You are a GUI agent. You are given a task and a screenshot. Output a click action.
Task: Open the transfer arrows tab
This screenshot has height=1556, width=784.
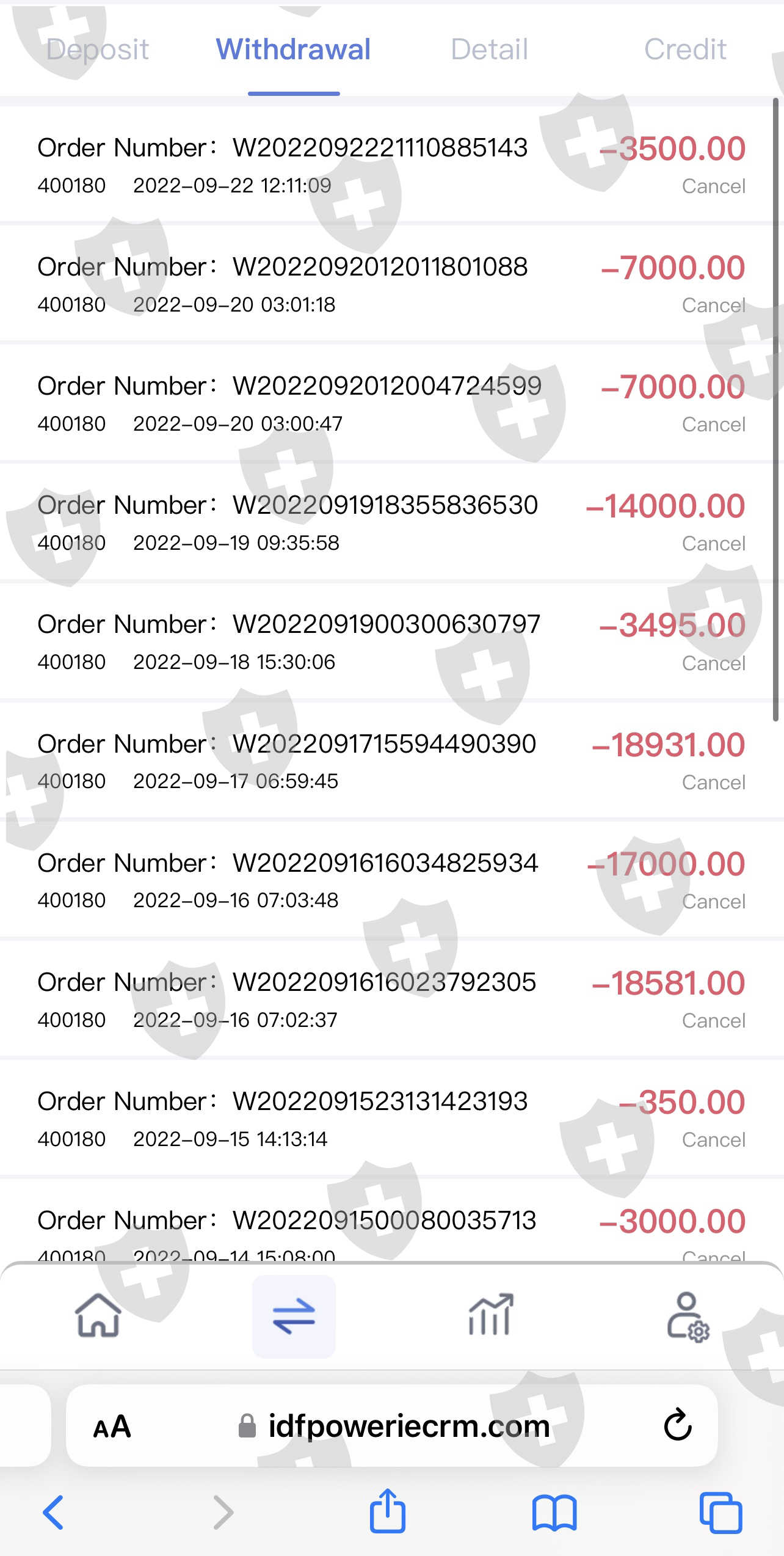(x=294, y=1315)
